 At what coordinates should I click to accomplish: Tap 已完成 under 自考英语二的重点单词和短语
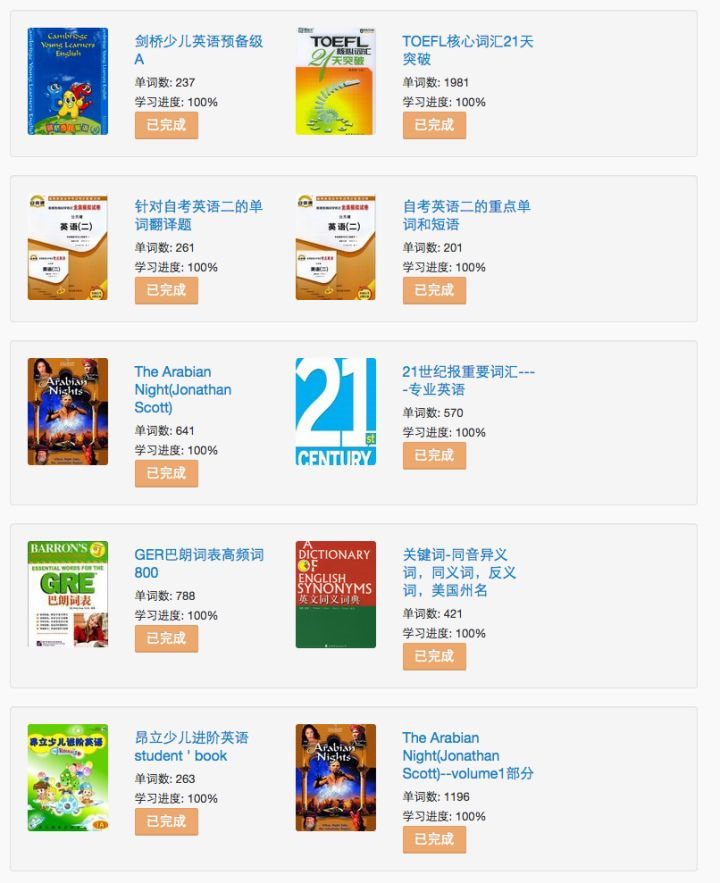434,290
